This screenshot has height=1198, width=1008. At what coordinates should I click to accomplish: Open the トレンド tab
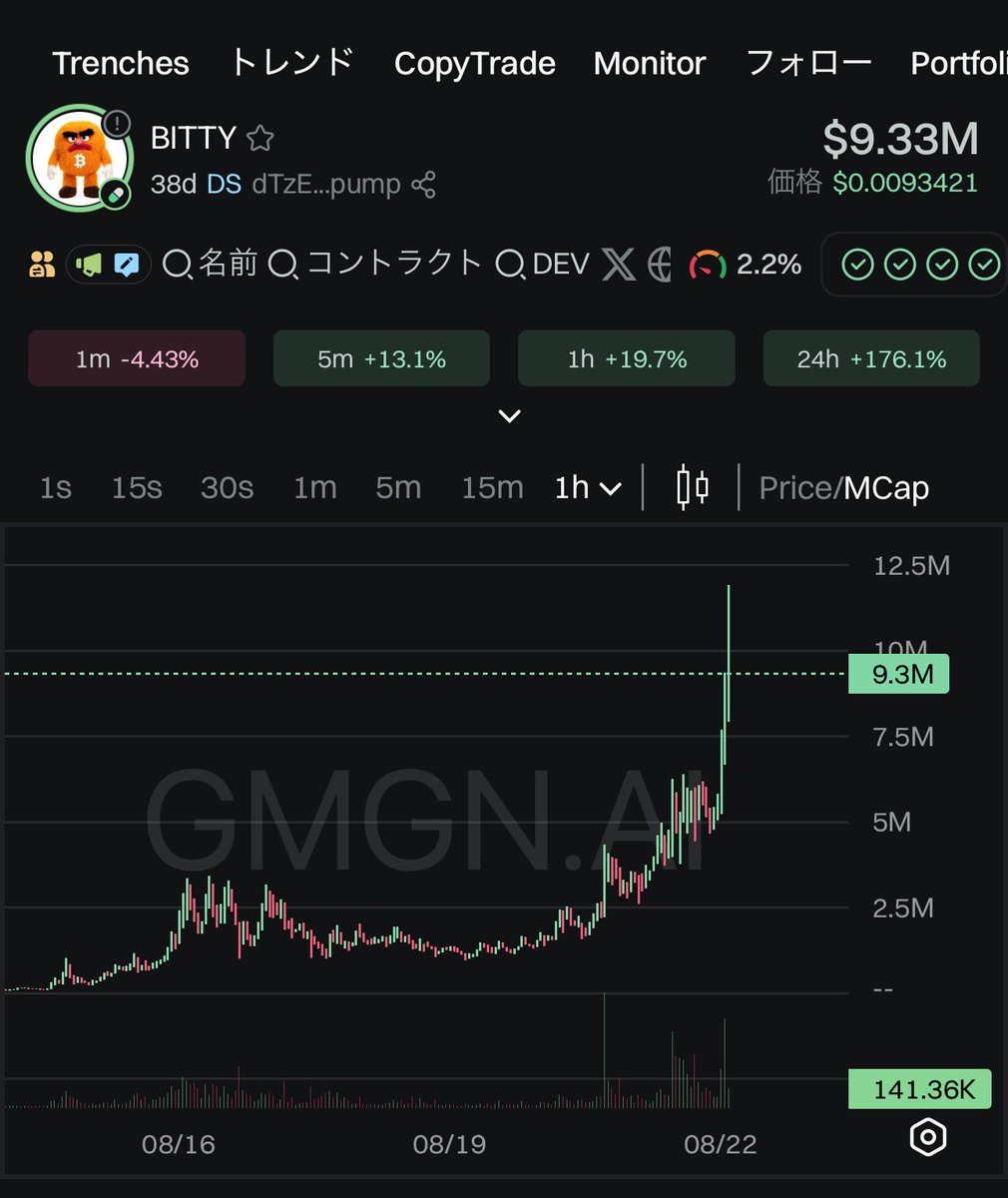[291, 62]
